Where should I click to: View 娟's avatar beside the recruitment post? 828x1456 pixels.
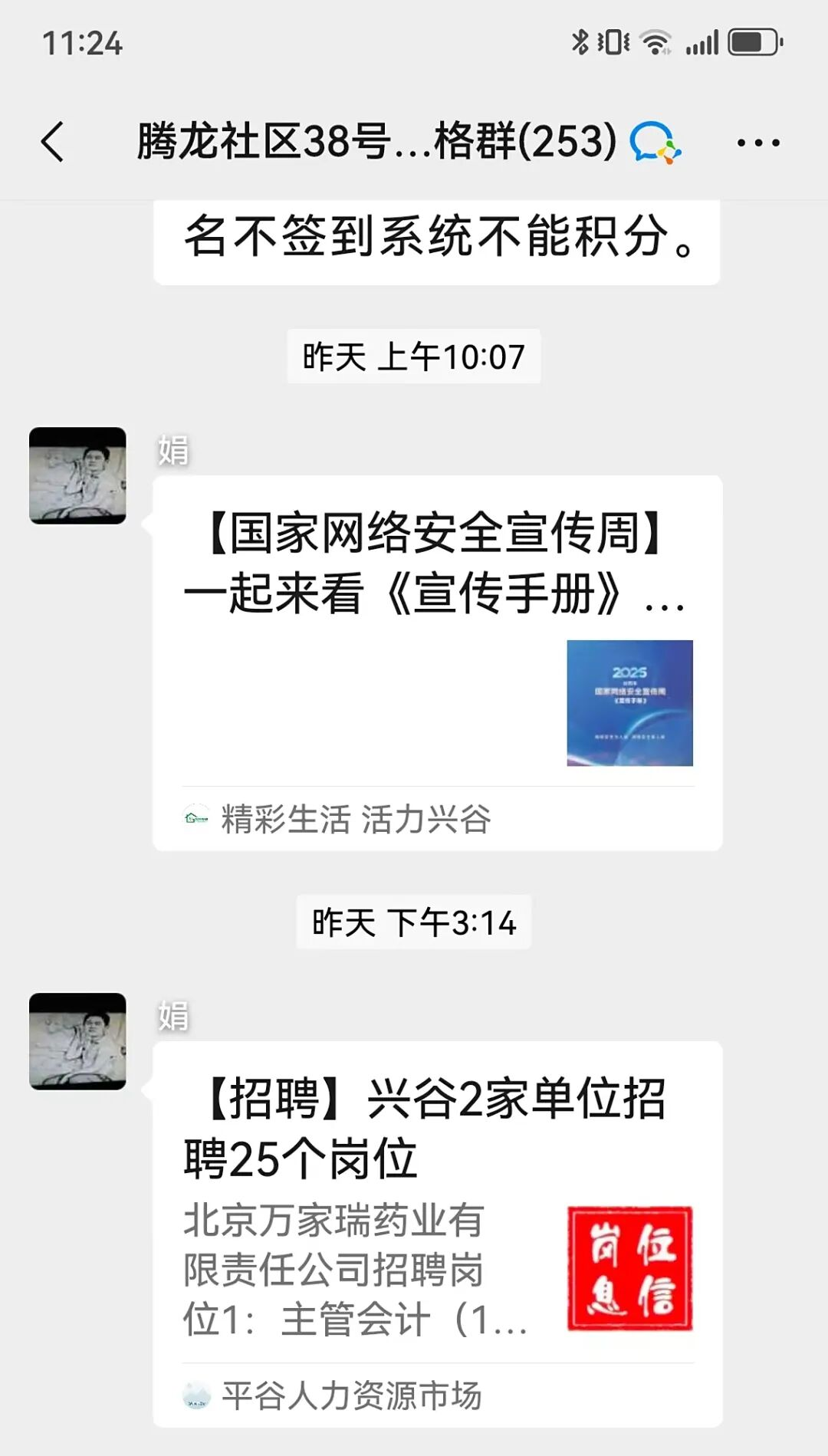point(77,1041)
